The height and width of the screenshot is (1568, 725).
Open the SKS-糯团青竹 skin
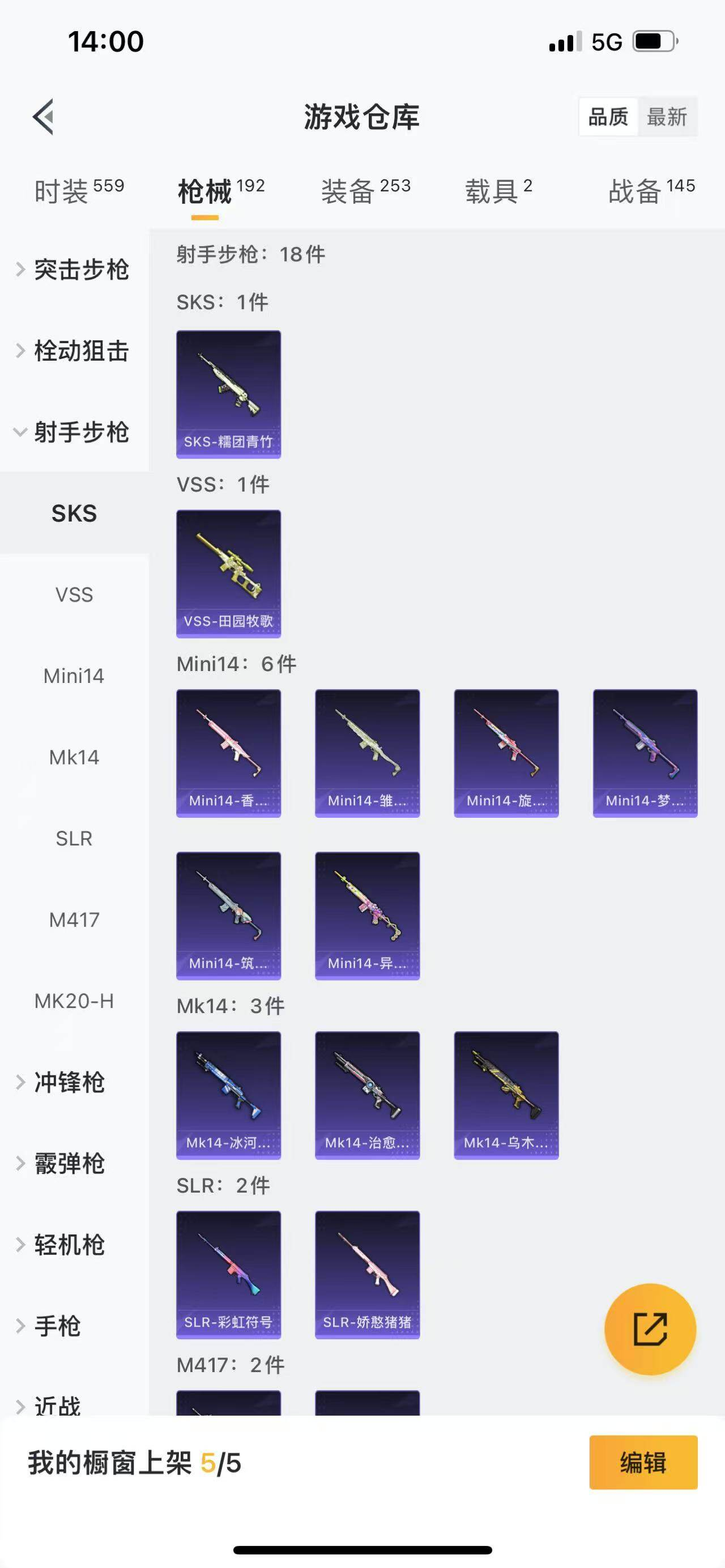228,394
